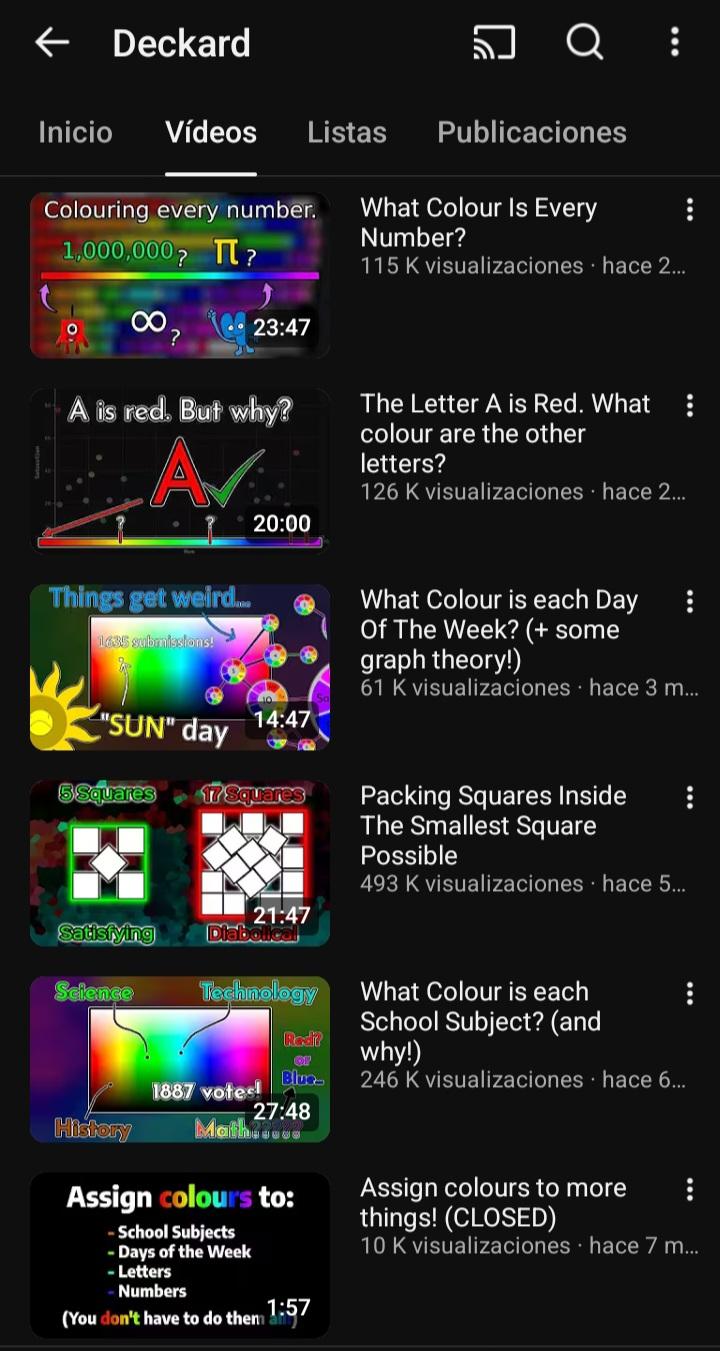Image resolution: width=720 pixels, height=1351 pixels.
Task: Open the Publicaciones tab
Action: click(532, 132)
